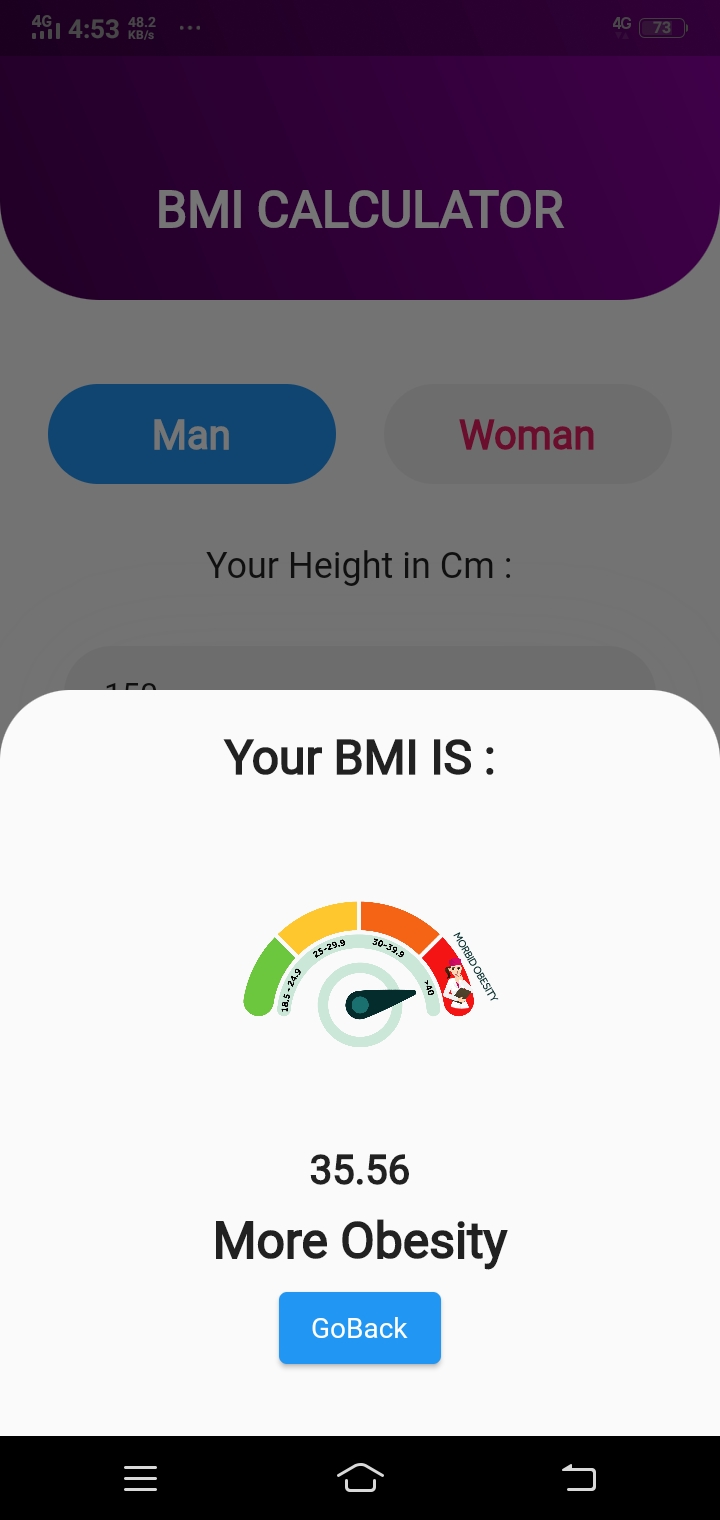720x1520 pixels.
Task: Click the More Obesity result label
Action: [360, 1240]
